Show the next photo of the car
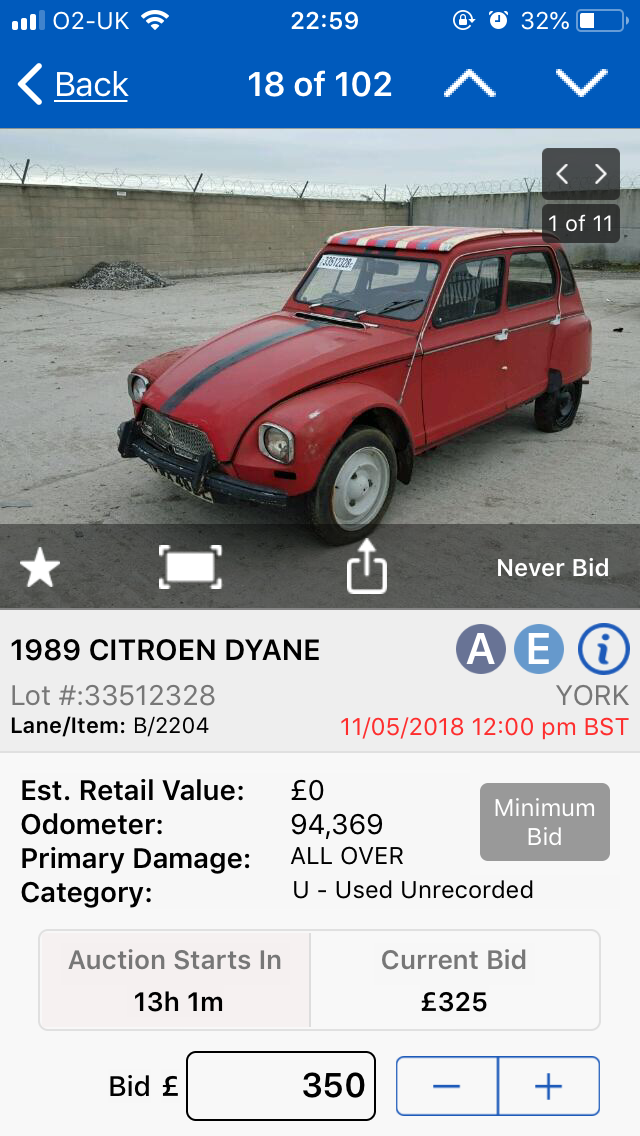Screen dimensions: 640x1136 point(601,174)
